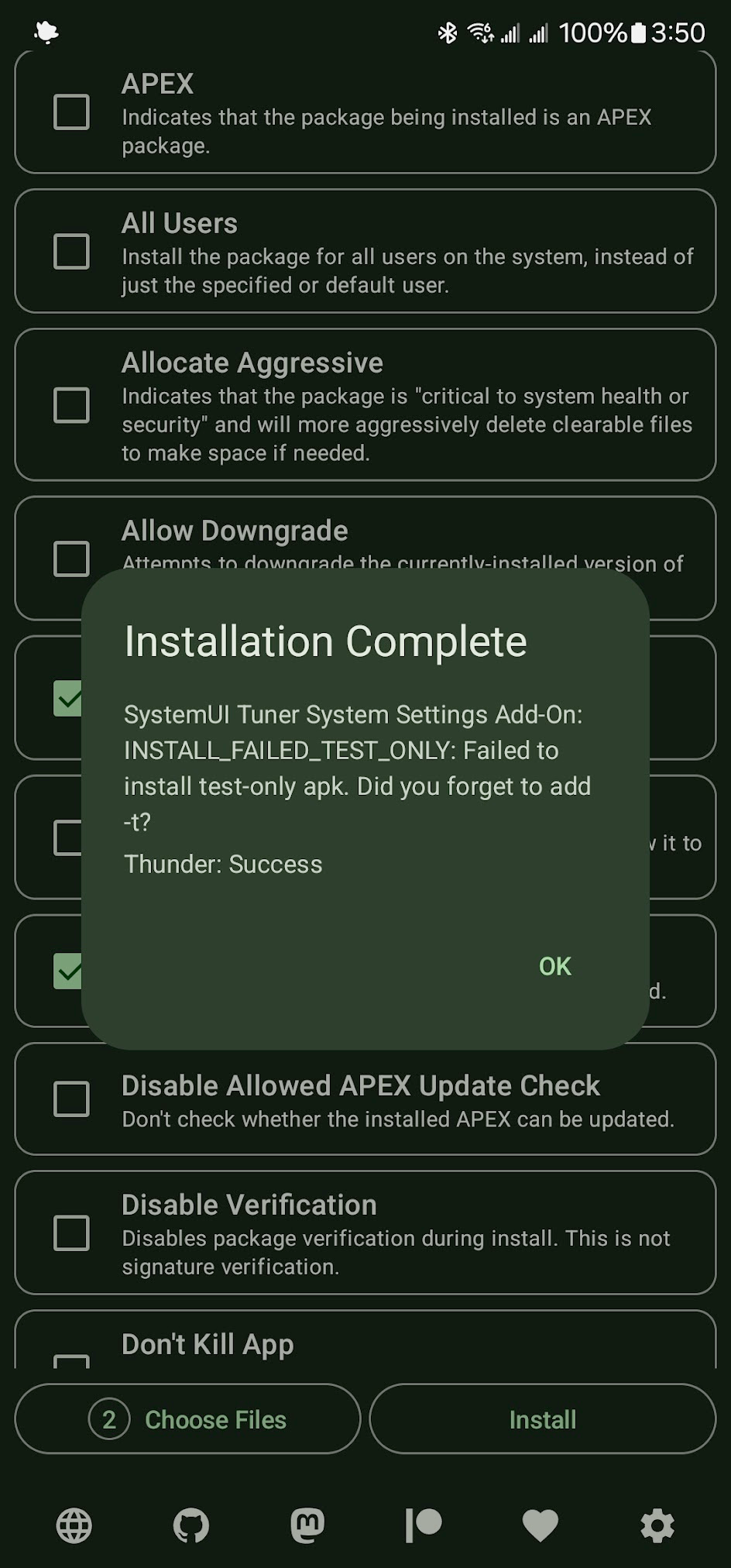Enable the All Users checkbox
Viewport: 731px width, 1568px height.
[x=71, y=252]
